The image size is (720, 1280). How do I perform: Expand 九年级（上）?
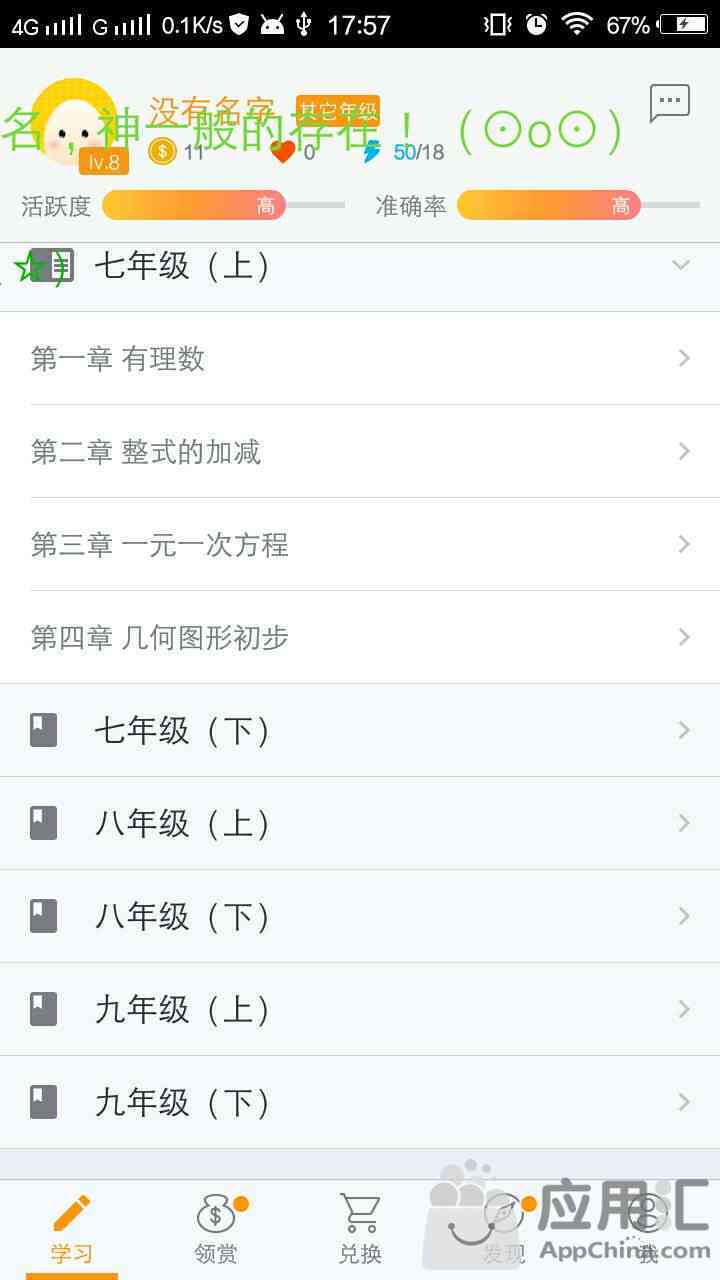coord(360,1009)
